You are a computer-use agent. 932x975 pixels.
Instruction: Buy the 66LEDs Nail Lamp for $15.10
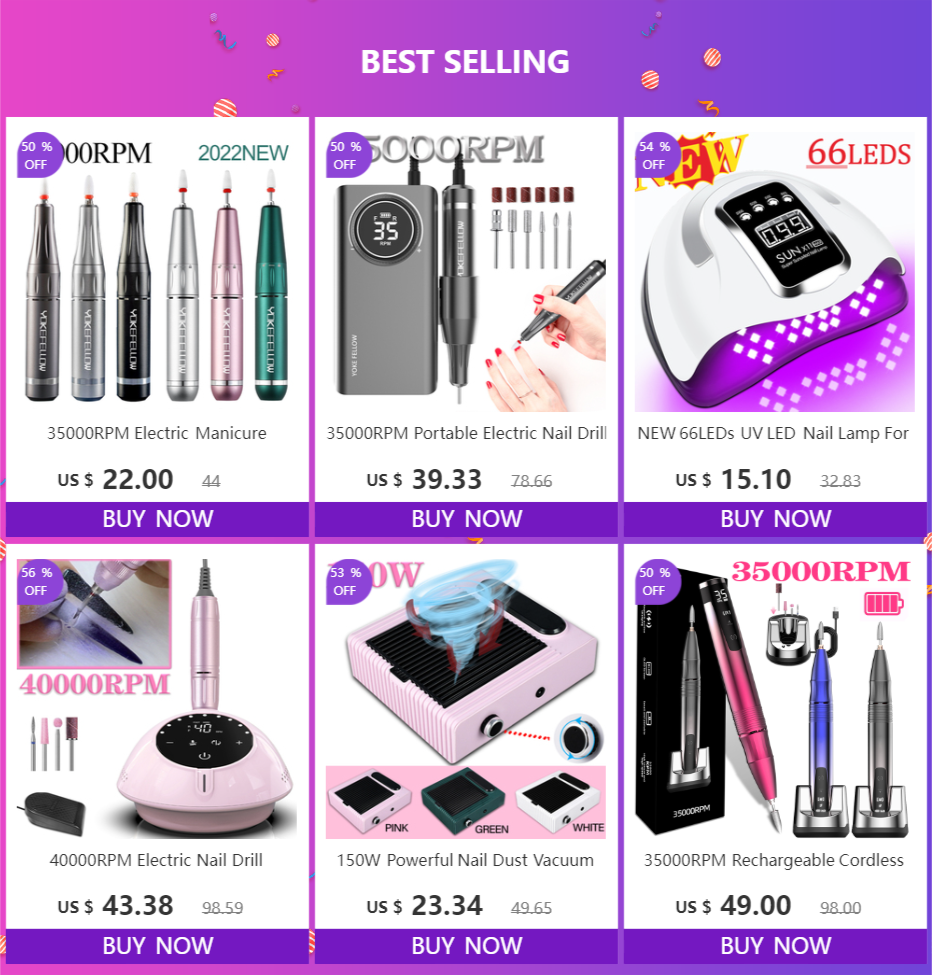pos(775,519)
